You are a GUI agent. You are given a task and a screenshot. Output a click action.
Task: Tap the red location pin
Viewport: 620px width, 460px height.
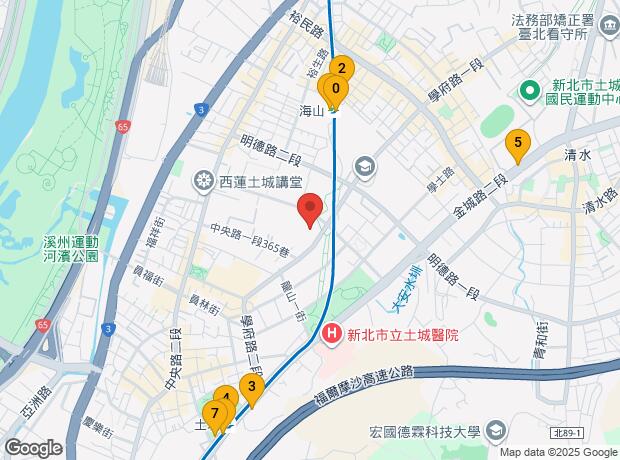pos(310,210)
